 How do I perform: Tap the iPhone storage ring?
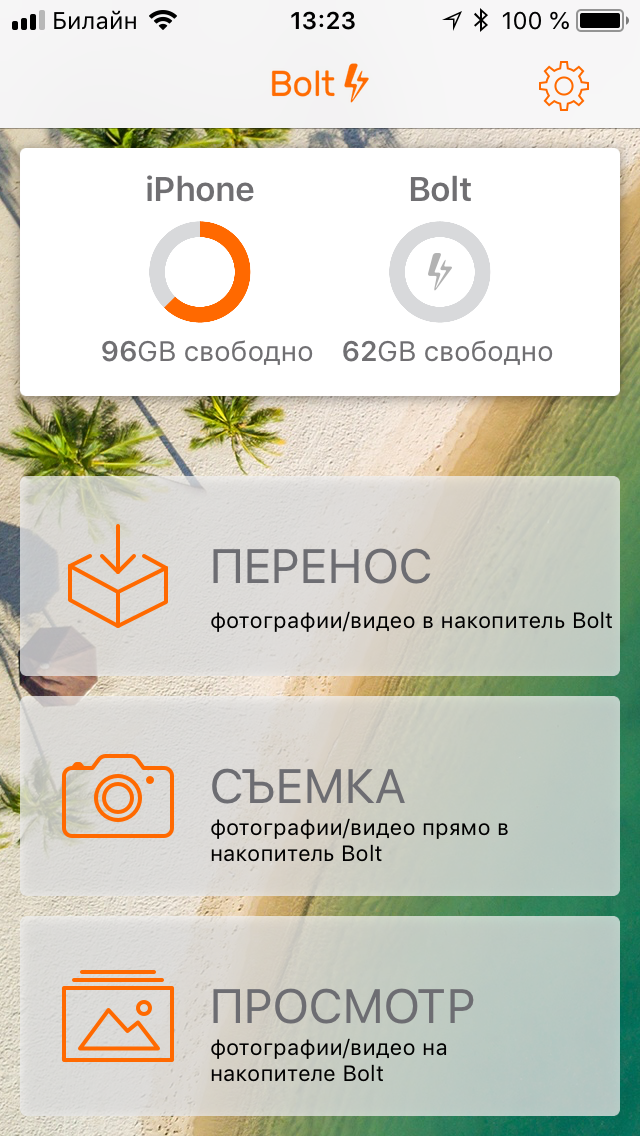pyautogui.click(x=200, y=272)
